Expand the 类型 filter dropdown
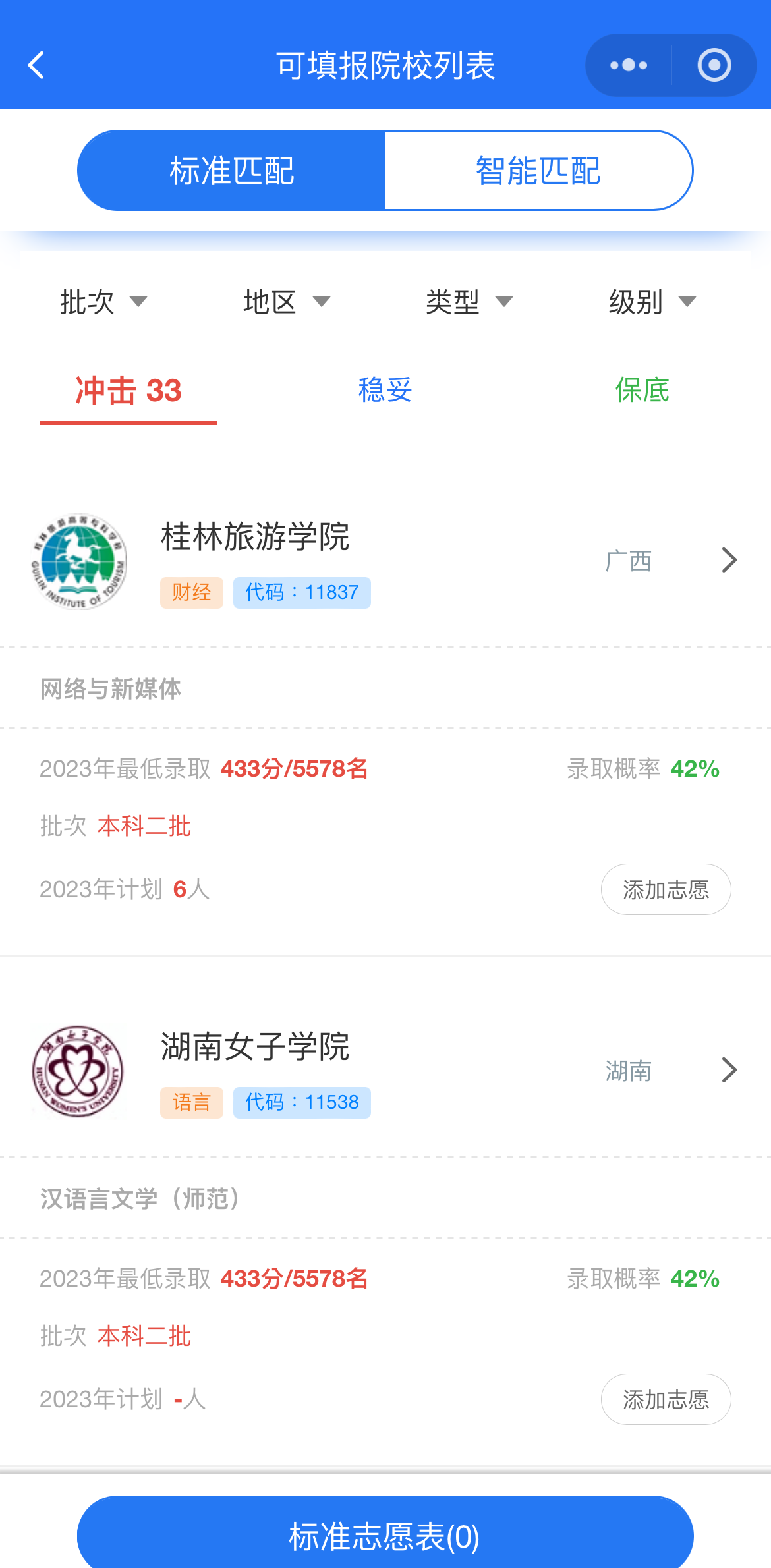This screenshot has height=1568, width=771. pyautogui.click(x=469, y=302)
